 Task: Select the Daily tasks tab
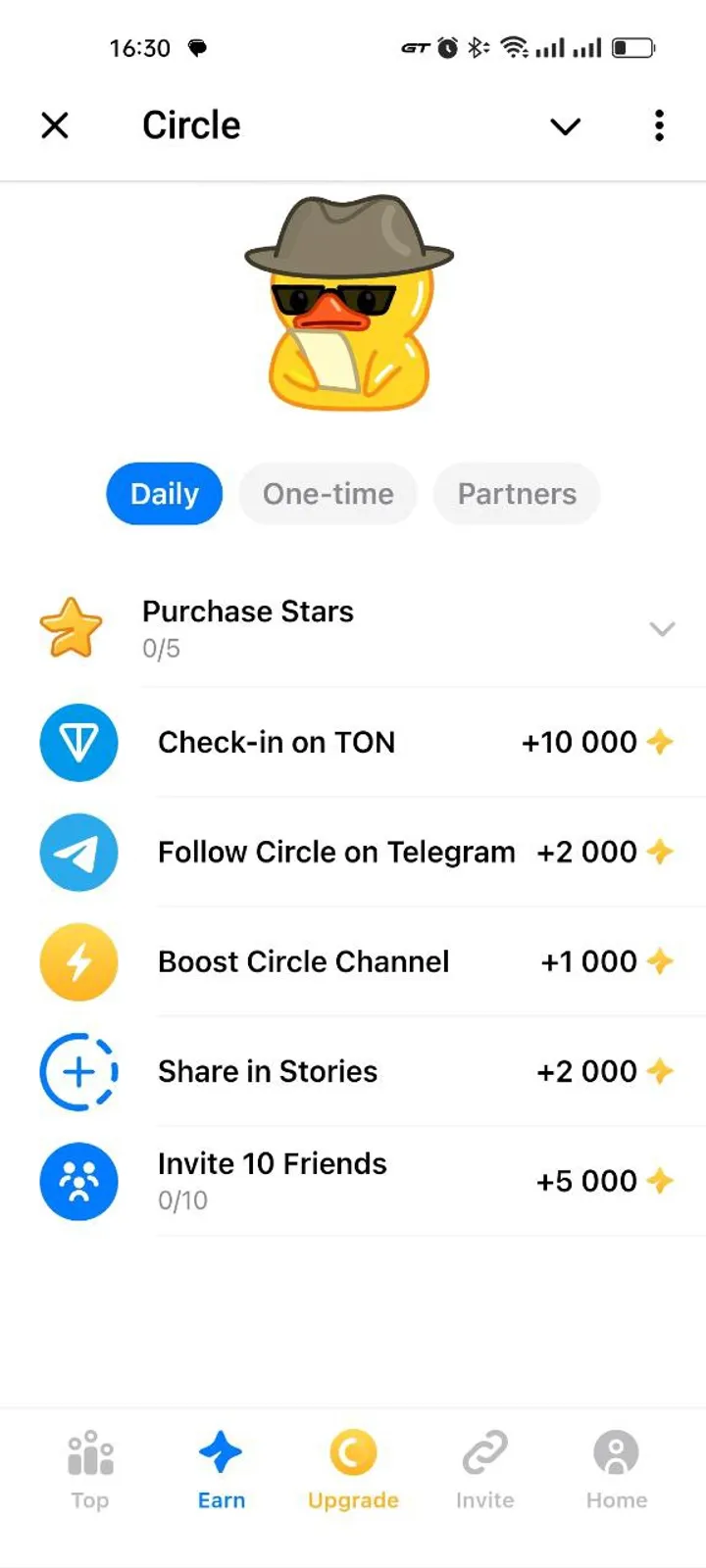165,494
